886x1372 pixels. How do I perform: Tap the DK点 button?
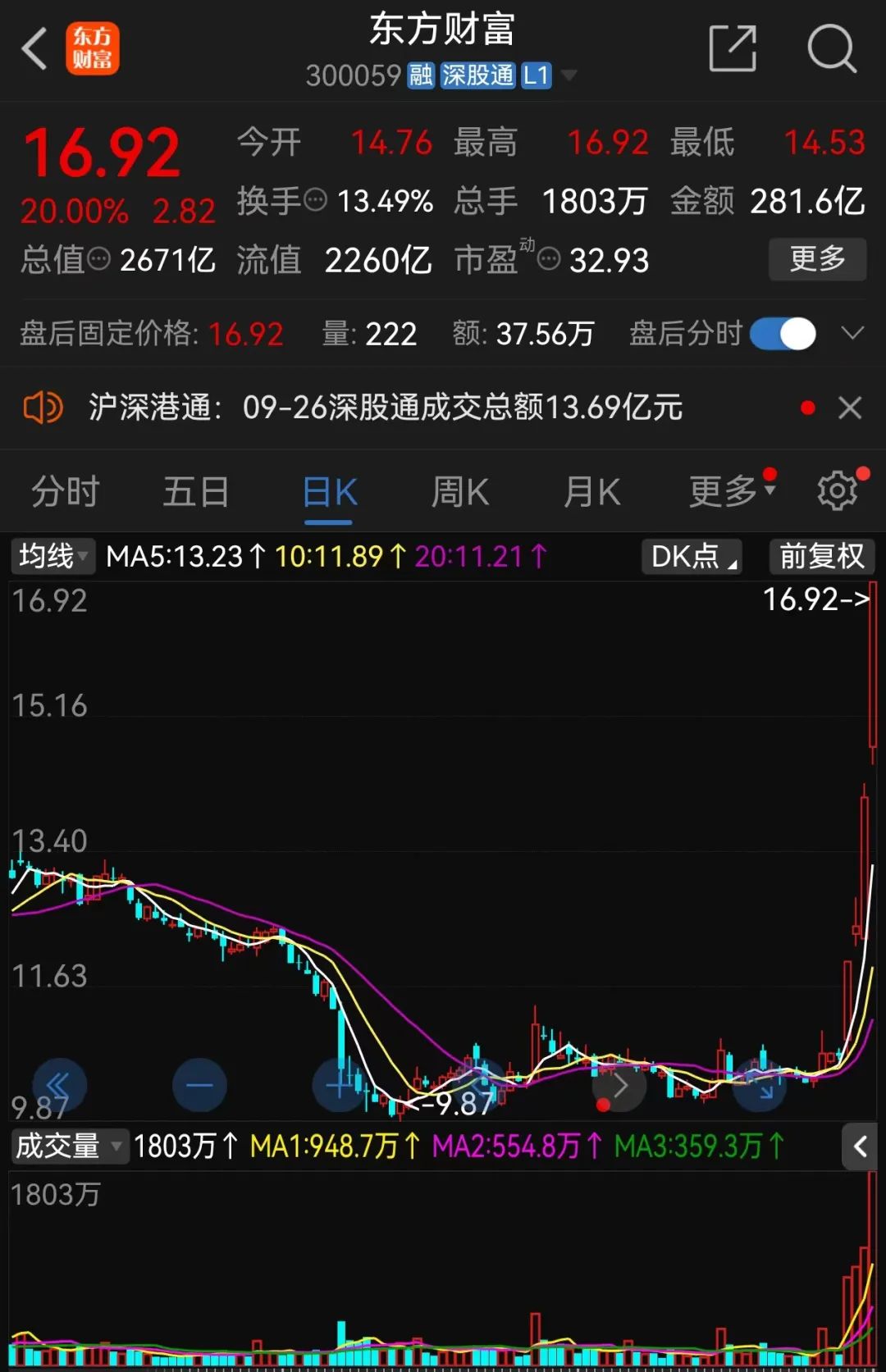pos(692,556)
